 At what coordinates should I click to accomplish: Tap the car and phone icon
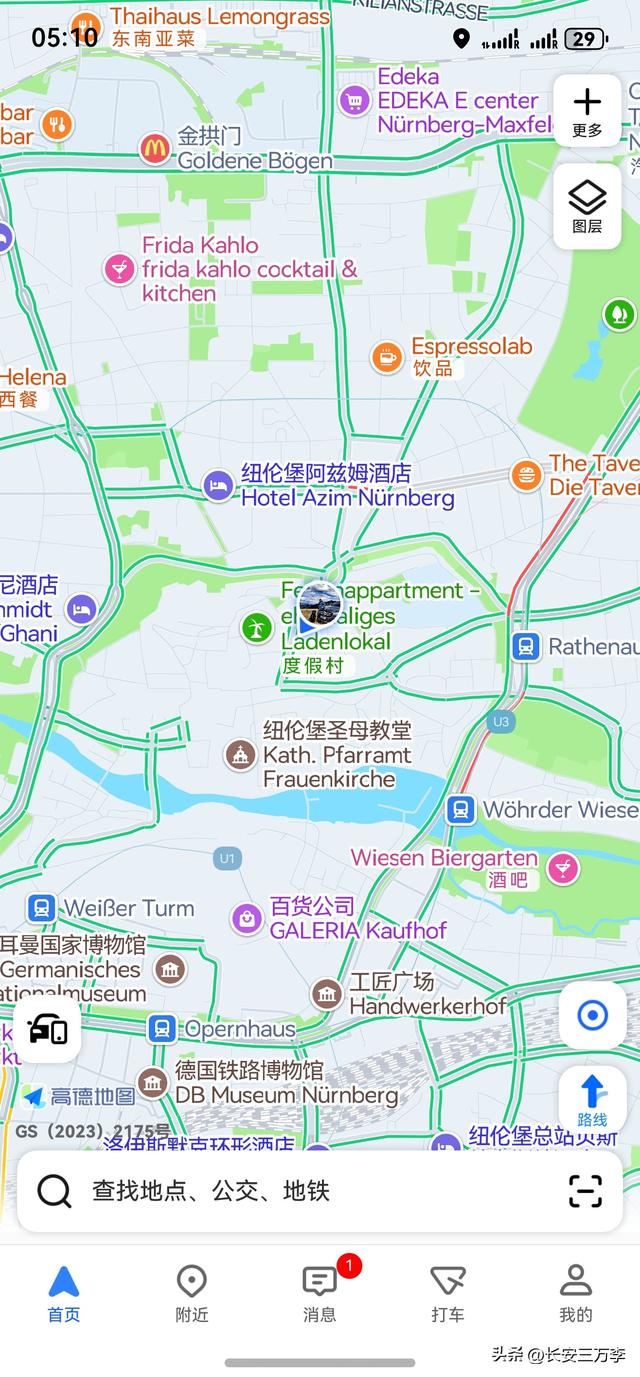click(x=47, y=1029)
